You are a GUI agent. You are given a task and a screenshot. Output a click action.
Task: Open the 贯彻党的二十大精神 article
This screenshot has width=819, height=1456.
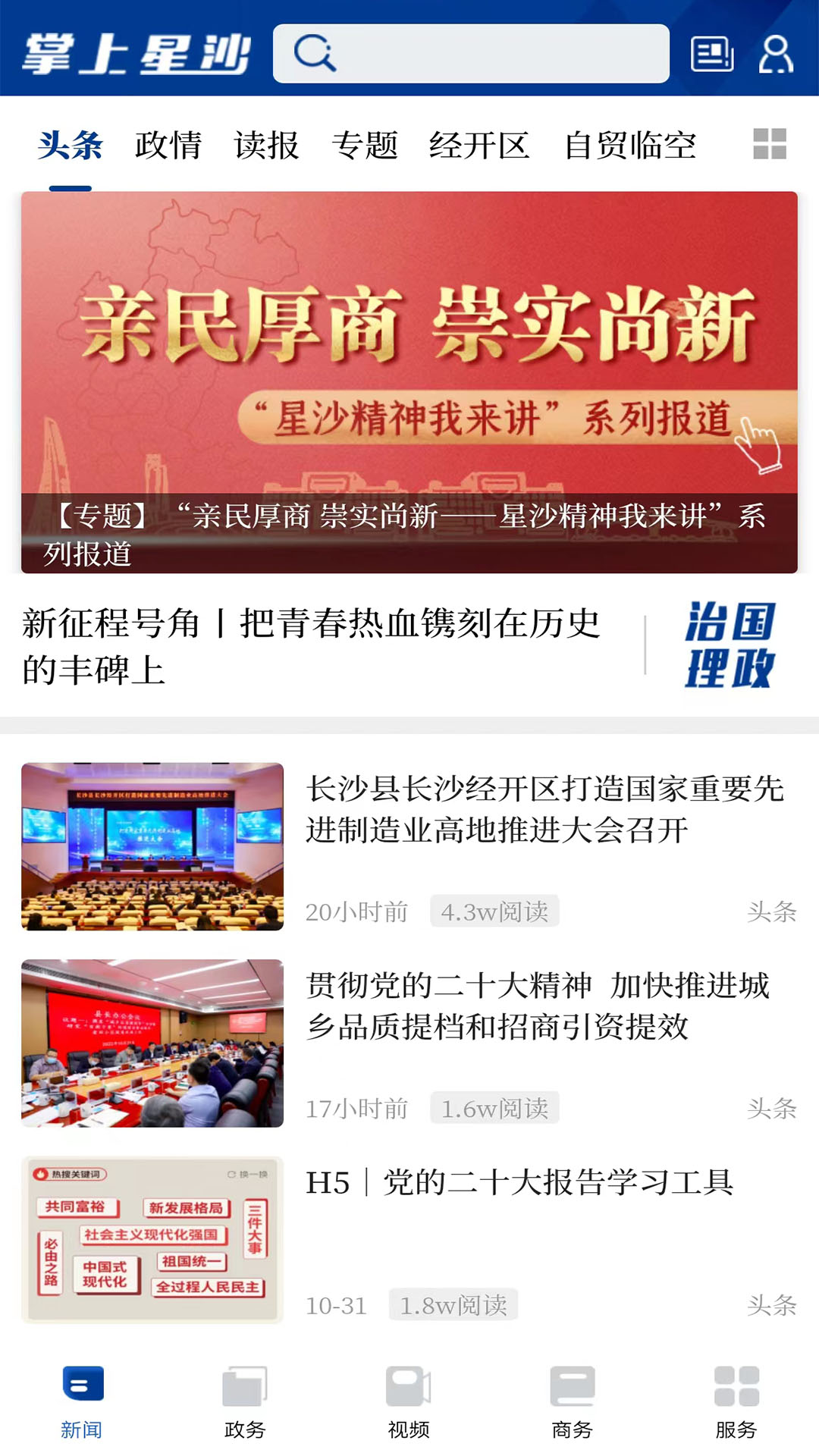click(x=537, y=1006)
